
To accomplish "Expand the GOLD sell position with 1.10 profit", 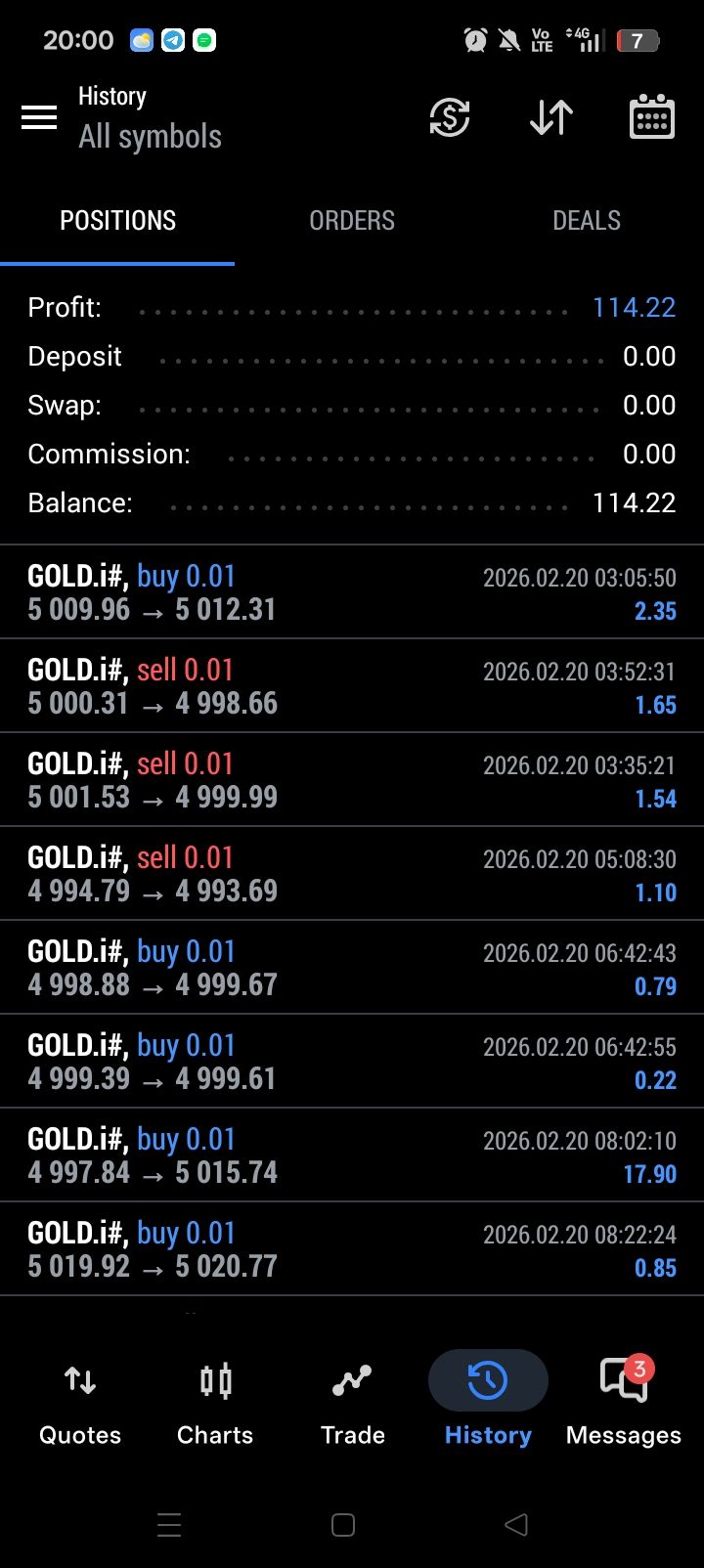I will coord(352,874).
